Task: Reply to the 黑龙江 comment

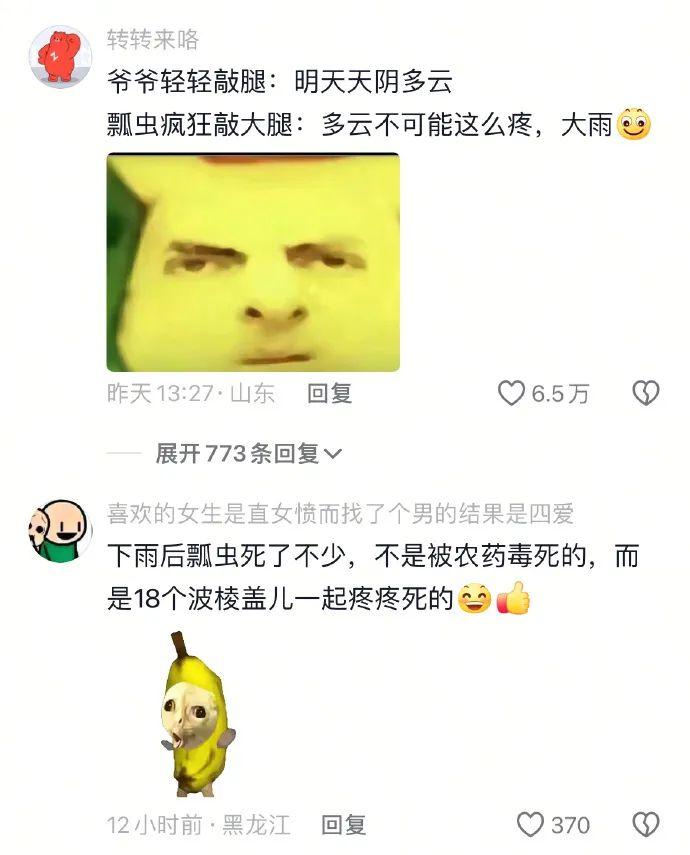Action: point(343,825)
